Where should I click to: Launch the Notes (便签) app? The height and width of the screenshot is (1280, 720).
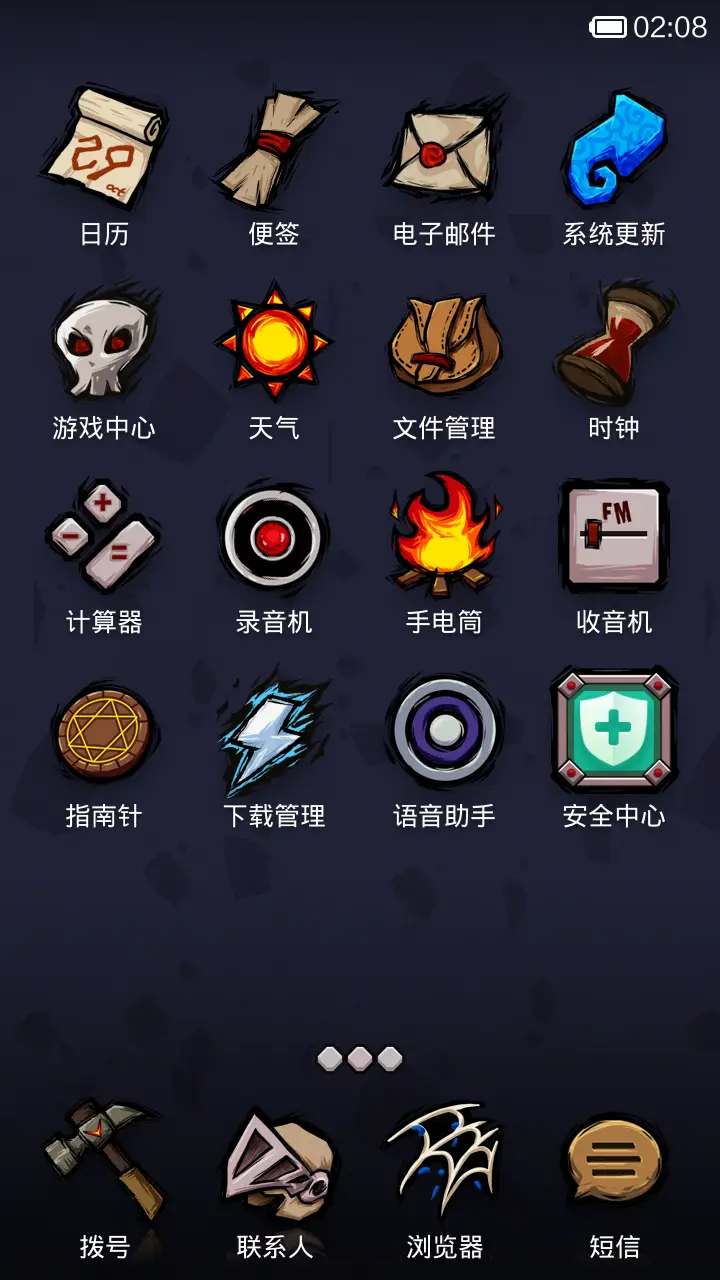[x=275, y=150]
